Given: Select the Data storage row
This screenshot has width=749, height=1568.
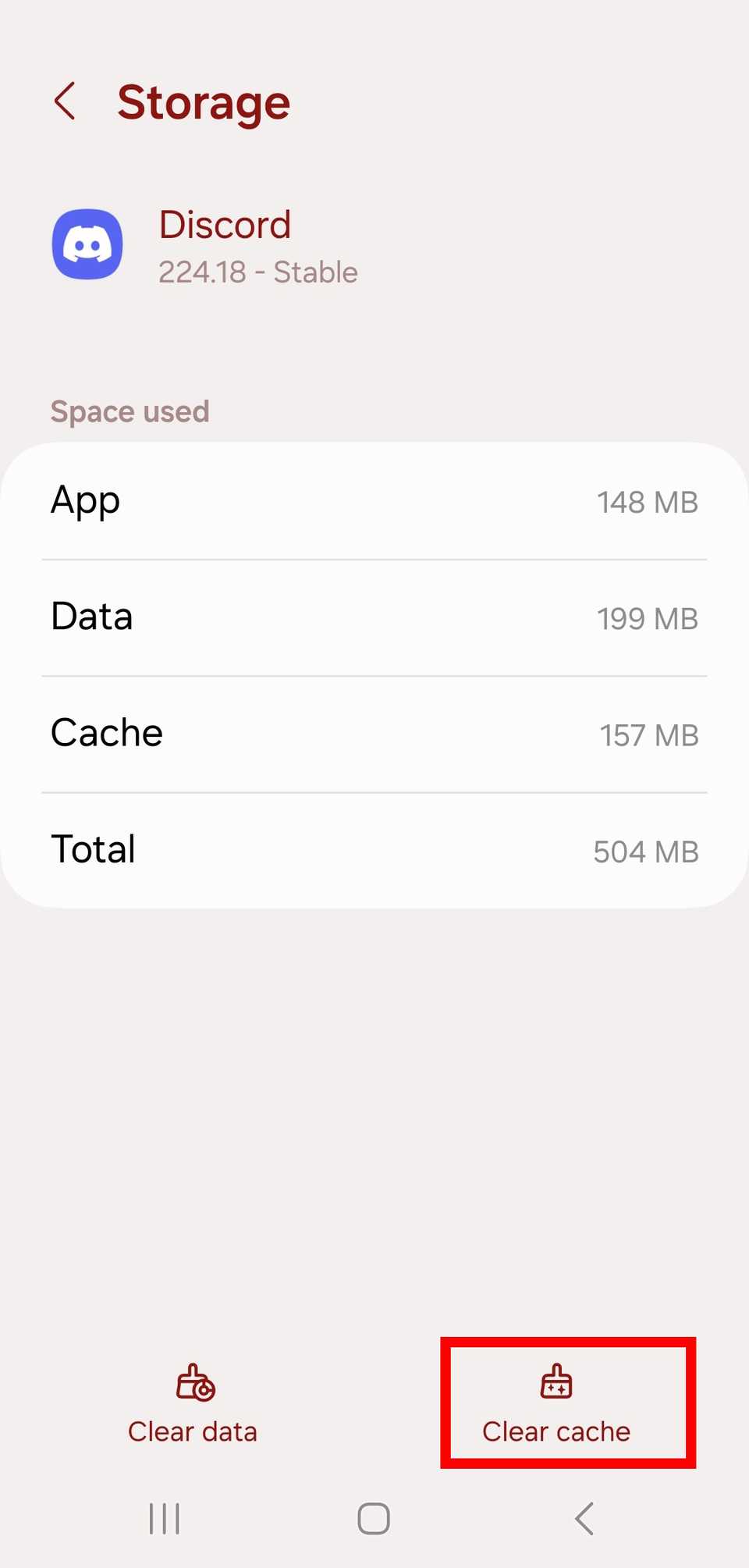Looking at the screenshot, I should [374, 617].
